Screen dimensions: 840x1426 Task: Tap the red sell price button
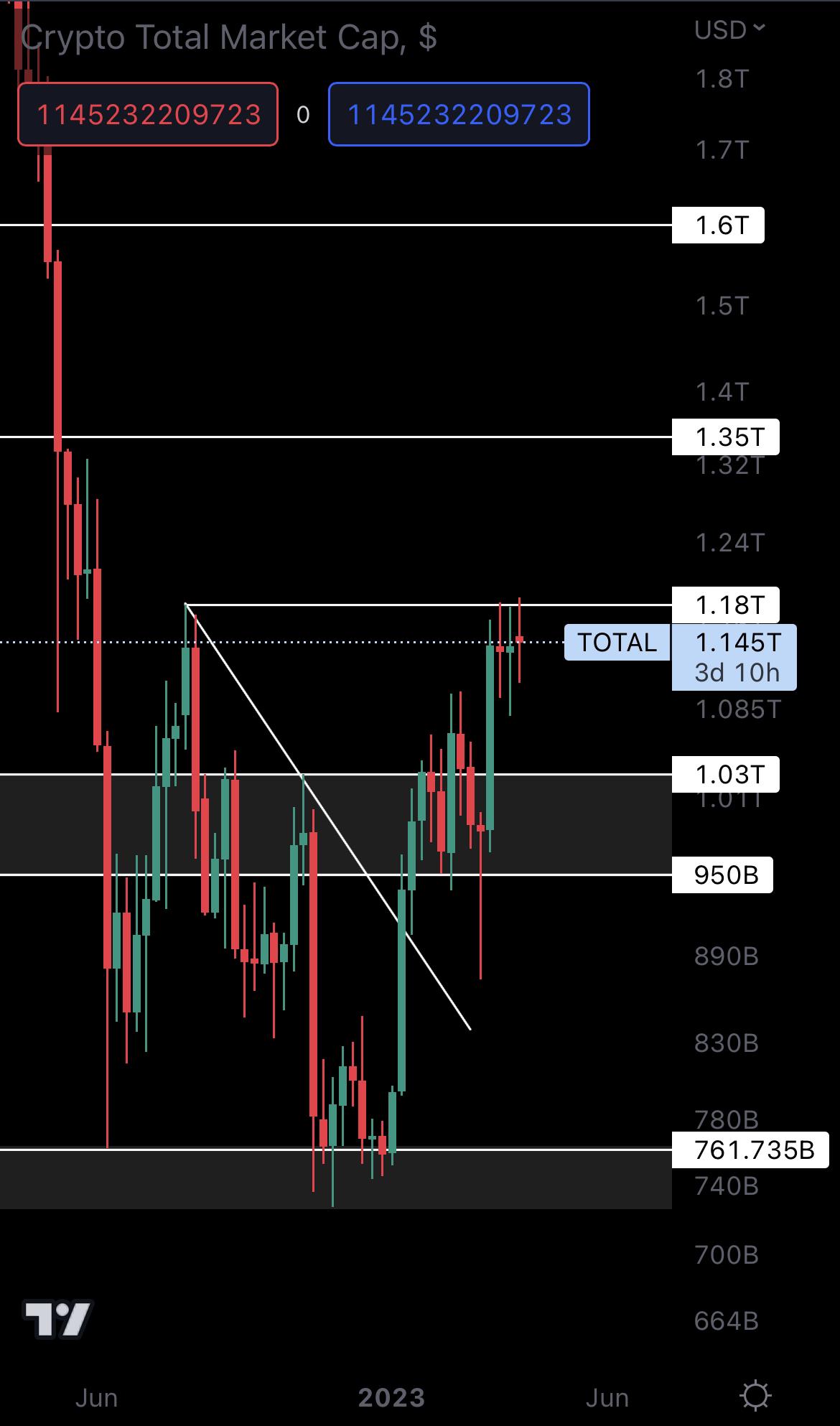pyautogui.click(x=148, y=115)
